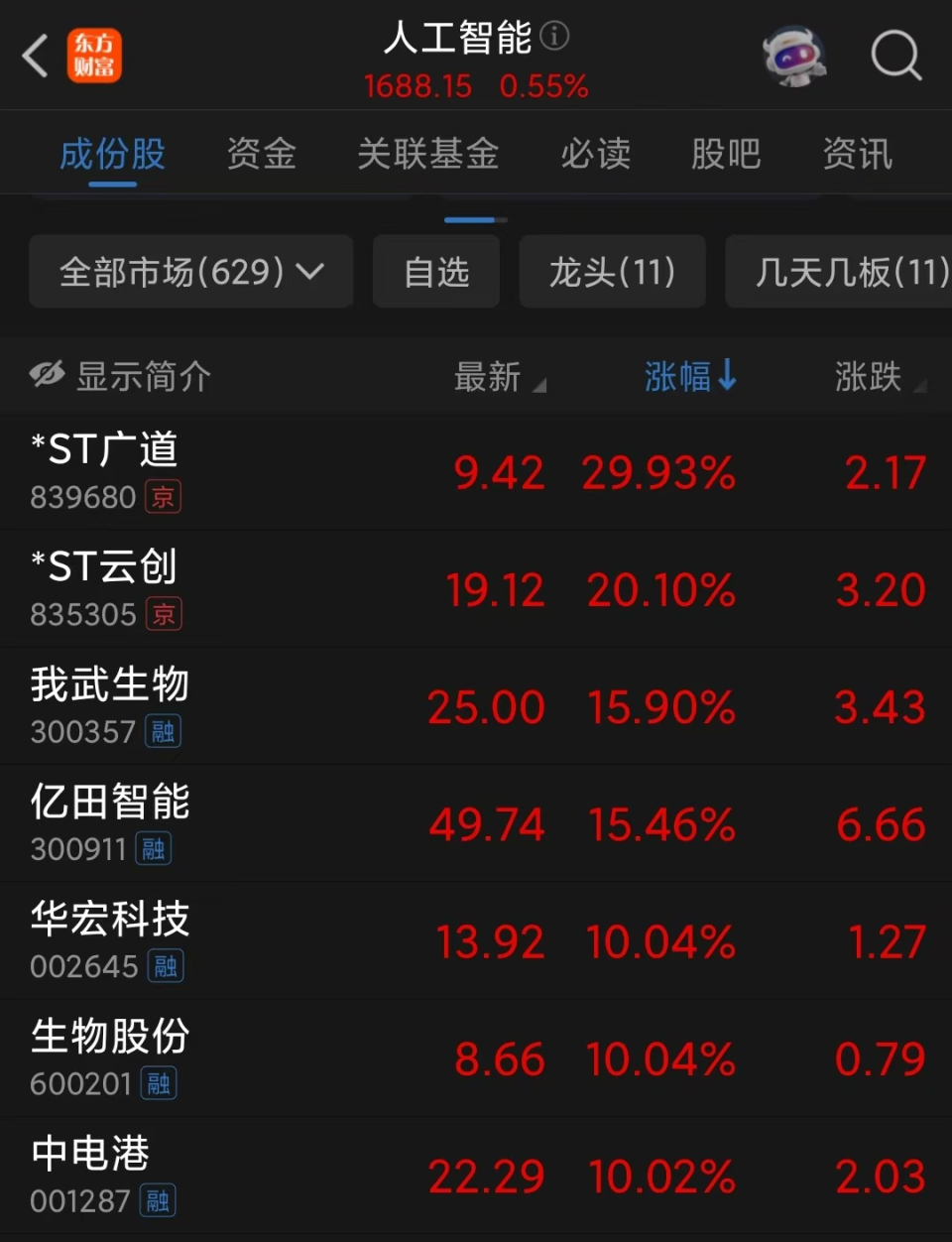
Task: Open the 华宏科技 stock row
Action: 476,940
